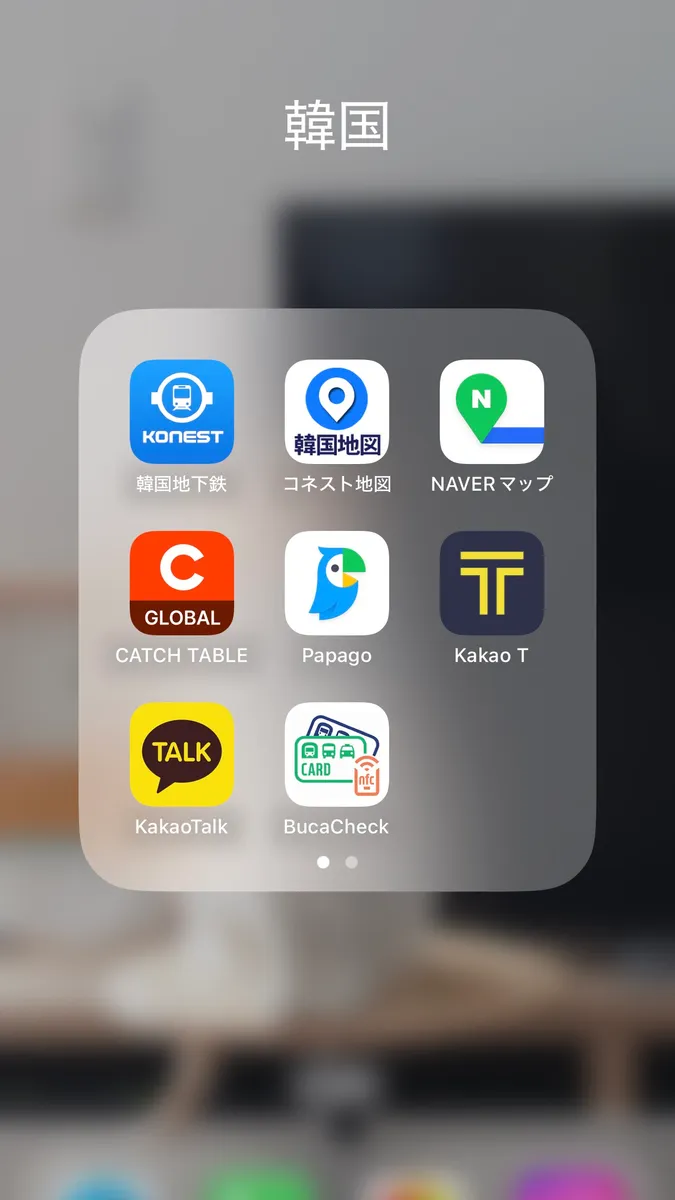Viewport: 675px width, 1200px height.
Task: Launch the Kakao T taxi app
Action: tap(492, 583)
